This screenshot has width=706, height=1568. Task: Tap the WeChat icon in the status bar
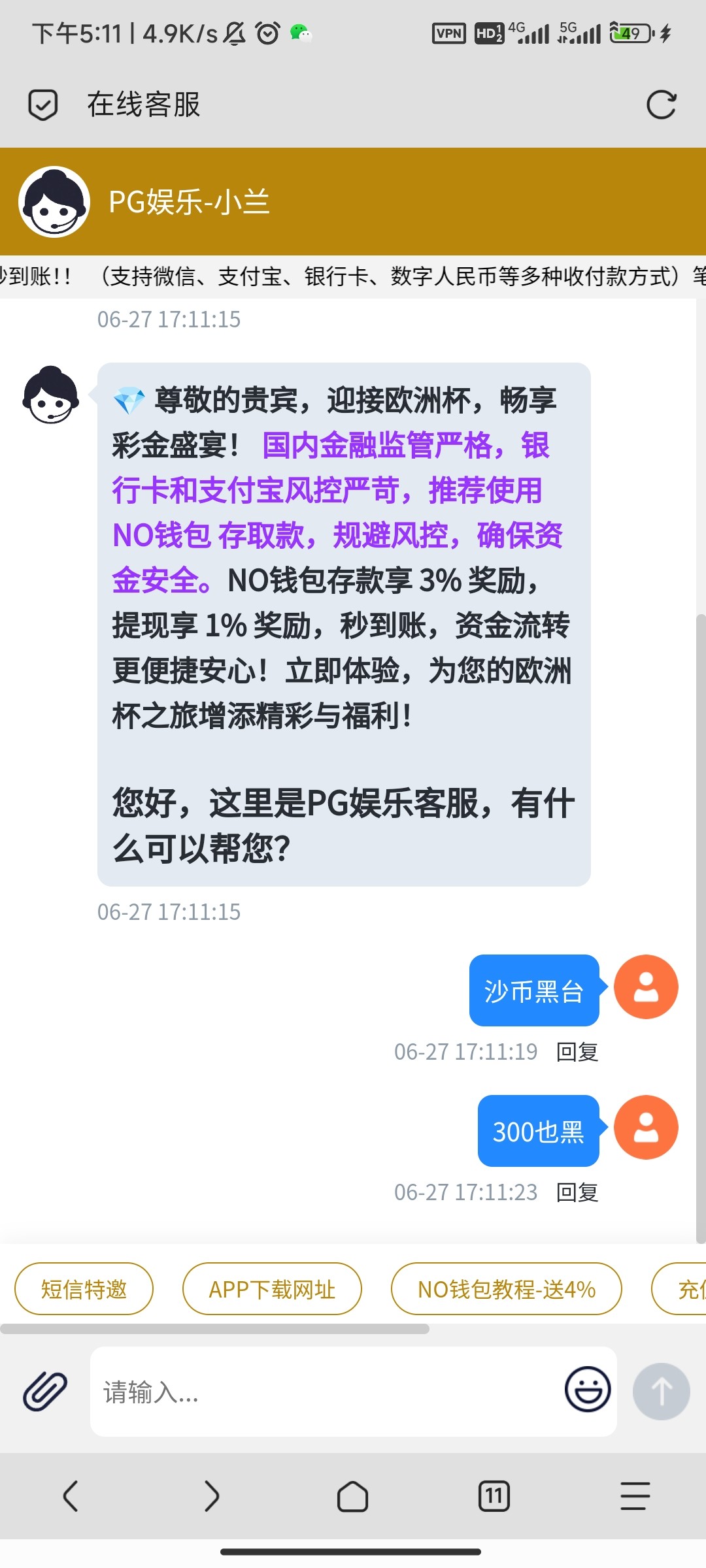[x=301, y=34]
